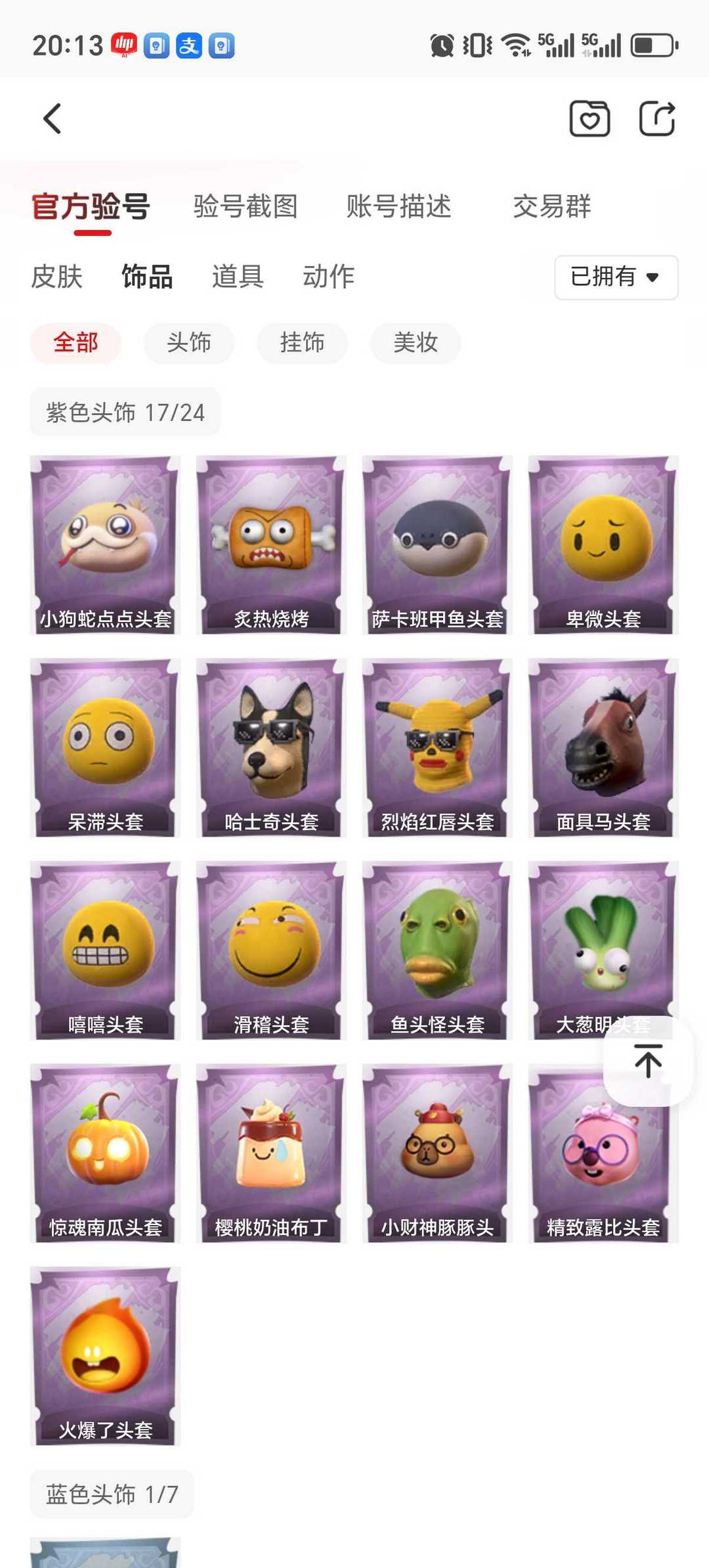Switch to the 验号截图 tab
The height and width of the screenshot is (1568, 709).
pyautogui.click(x=246, y=206)
